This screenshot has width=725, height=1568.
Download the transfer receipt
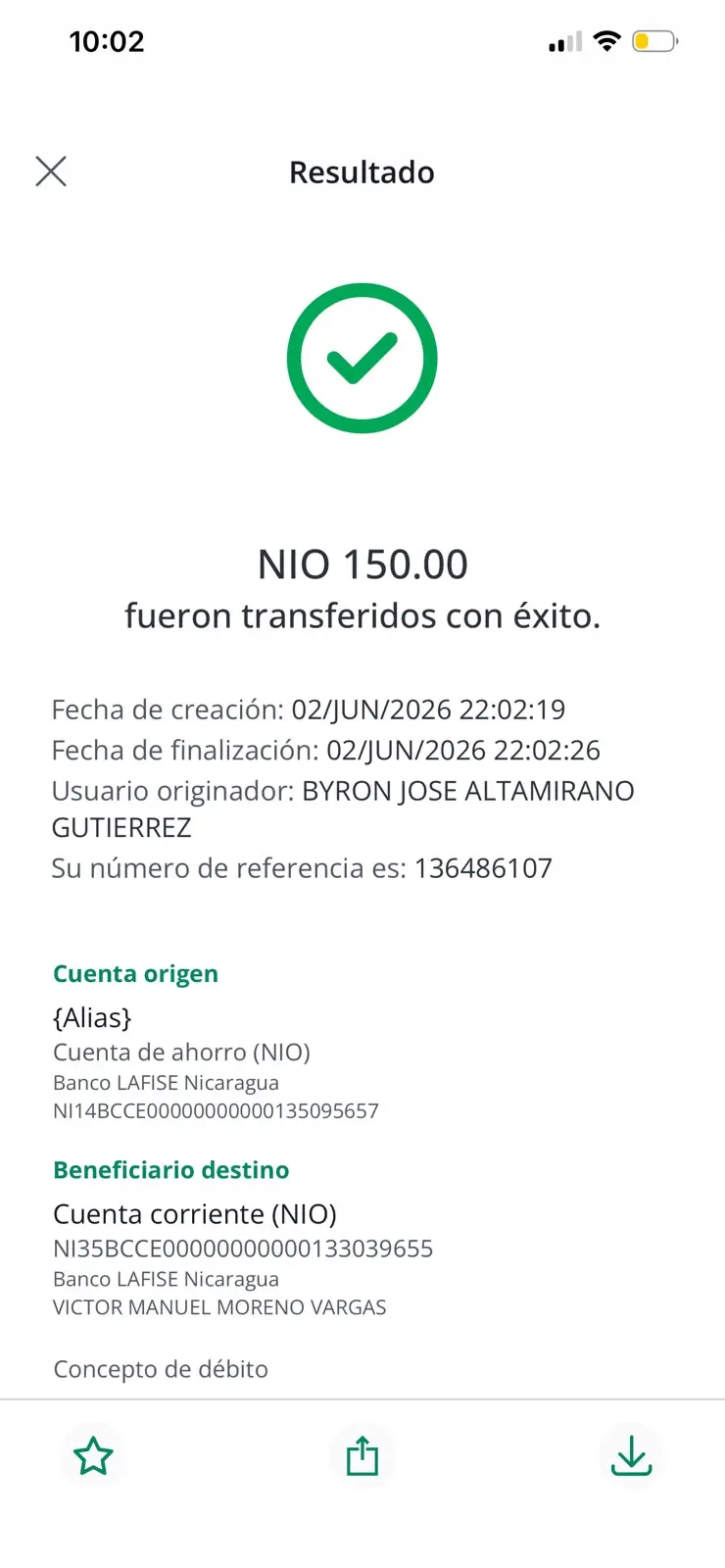(x=632, y=1455)
